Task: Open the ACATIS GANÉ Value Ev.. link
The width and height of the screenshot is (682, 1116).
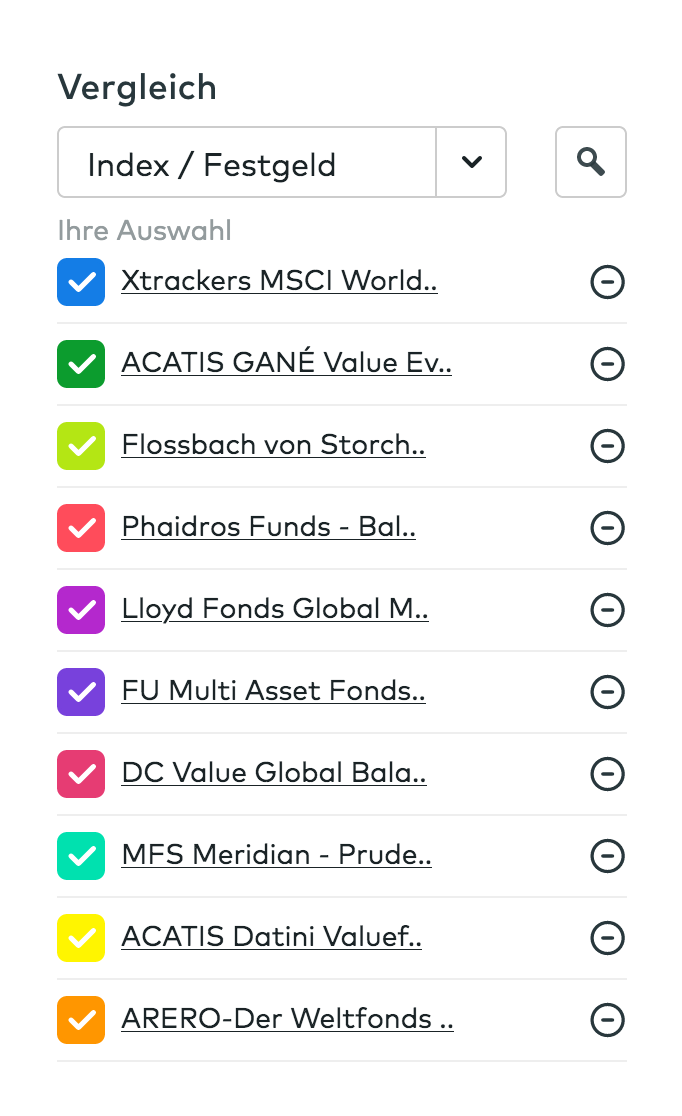Action: coord(286,363)
